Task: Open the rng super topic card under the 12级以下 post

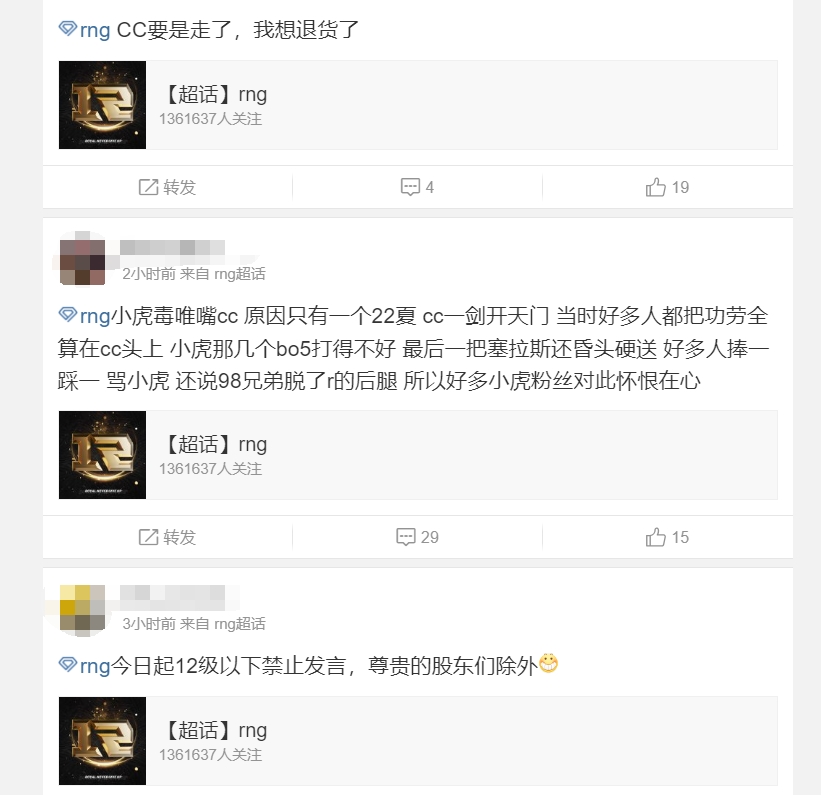Action: pos(417,740)
